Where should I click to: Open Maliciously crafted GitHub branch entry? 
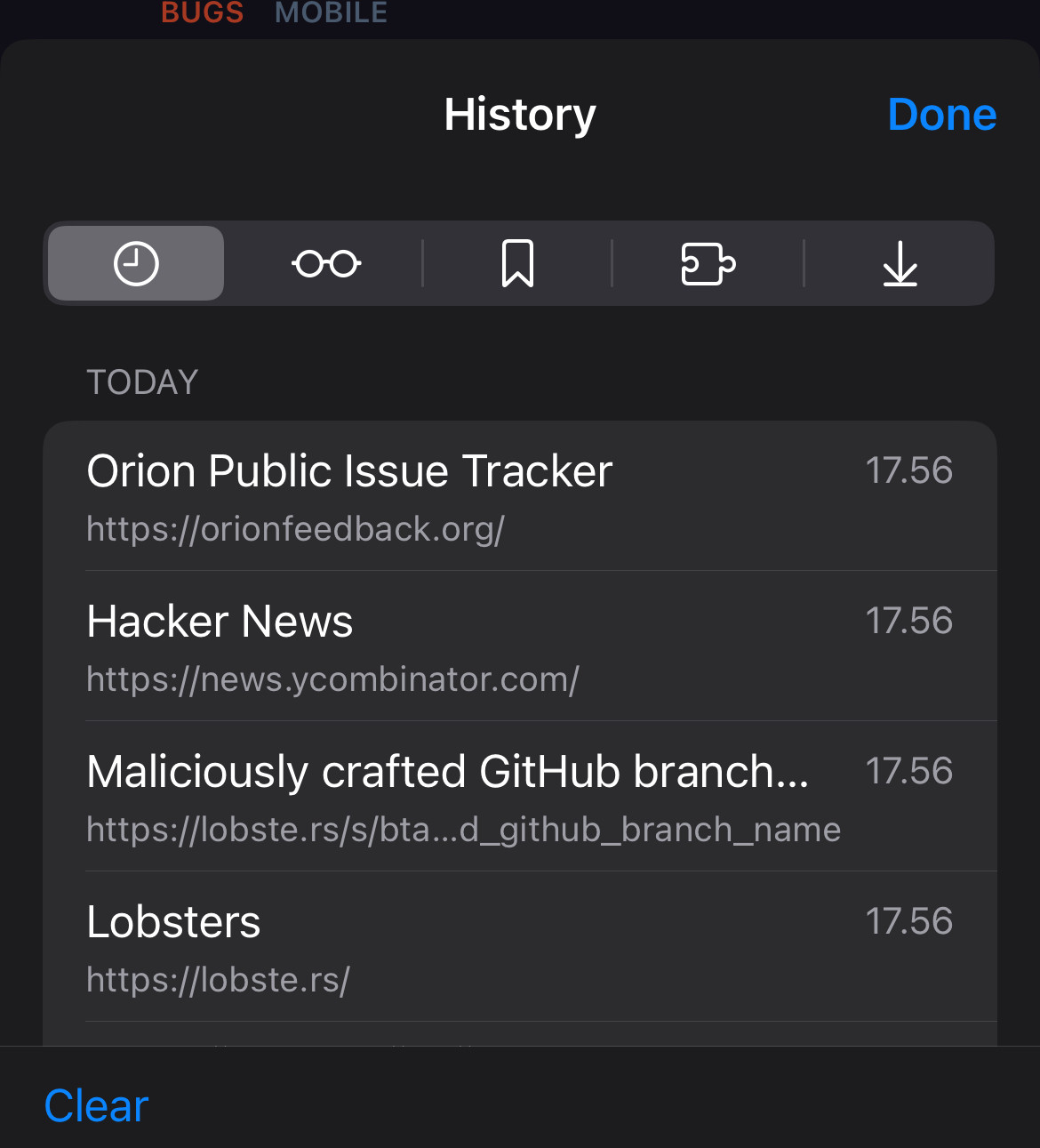click(519, 797)
